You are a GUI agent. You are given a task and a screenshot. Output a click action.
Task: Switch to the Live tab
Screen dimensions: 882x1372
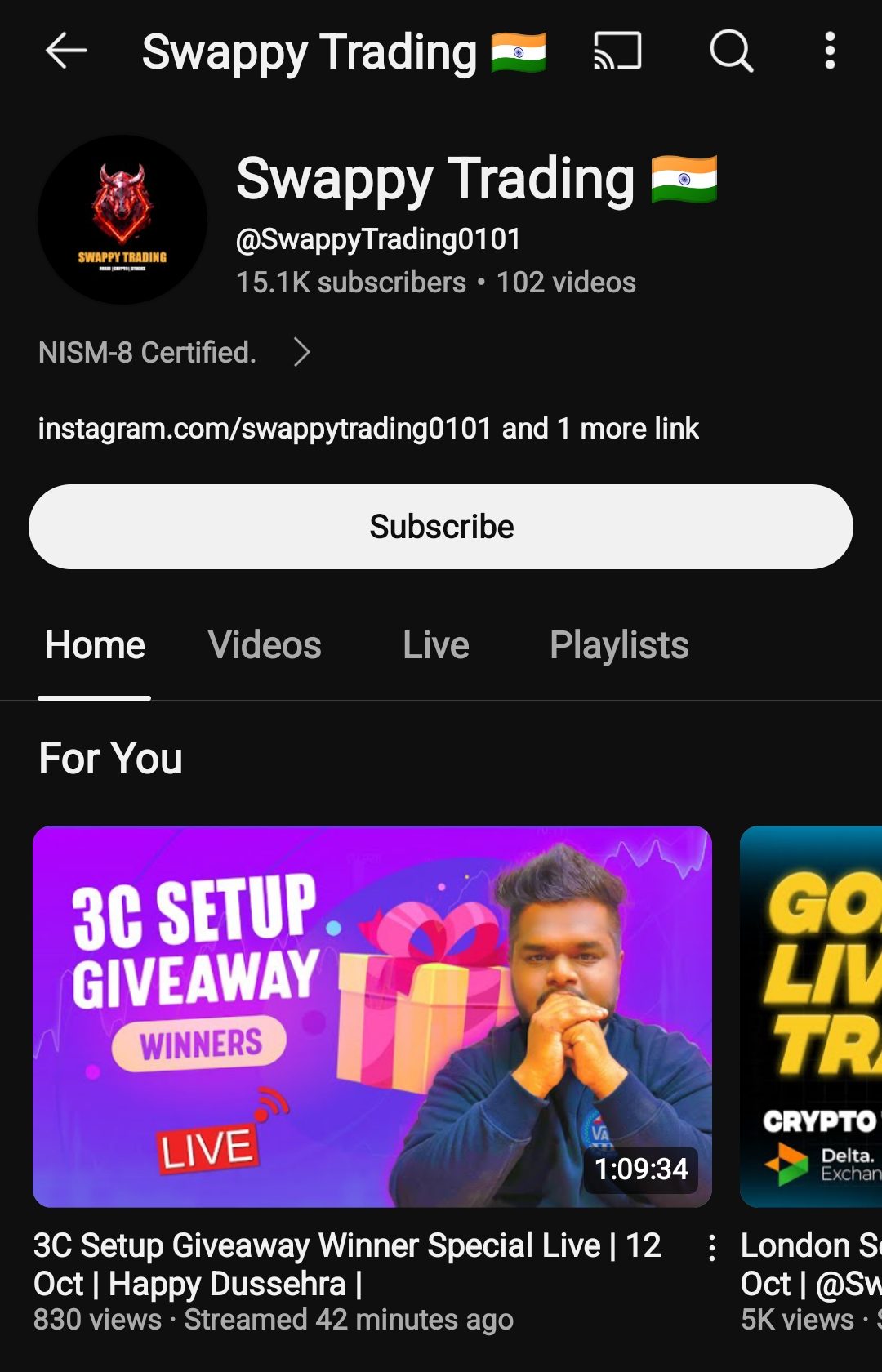click(435, 645)
